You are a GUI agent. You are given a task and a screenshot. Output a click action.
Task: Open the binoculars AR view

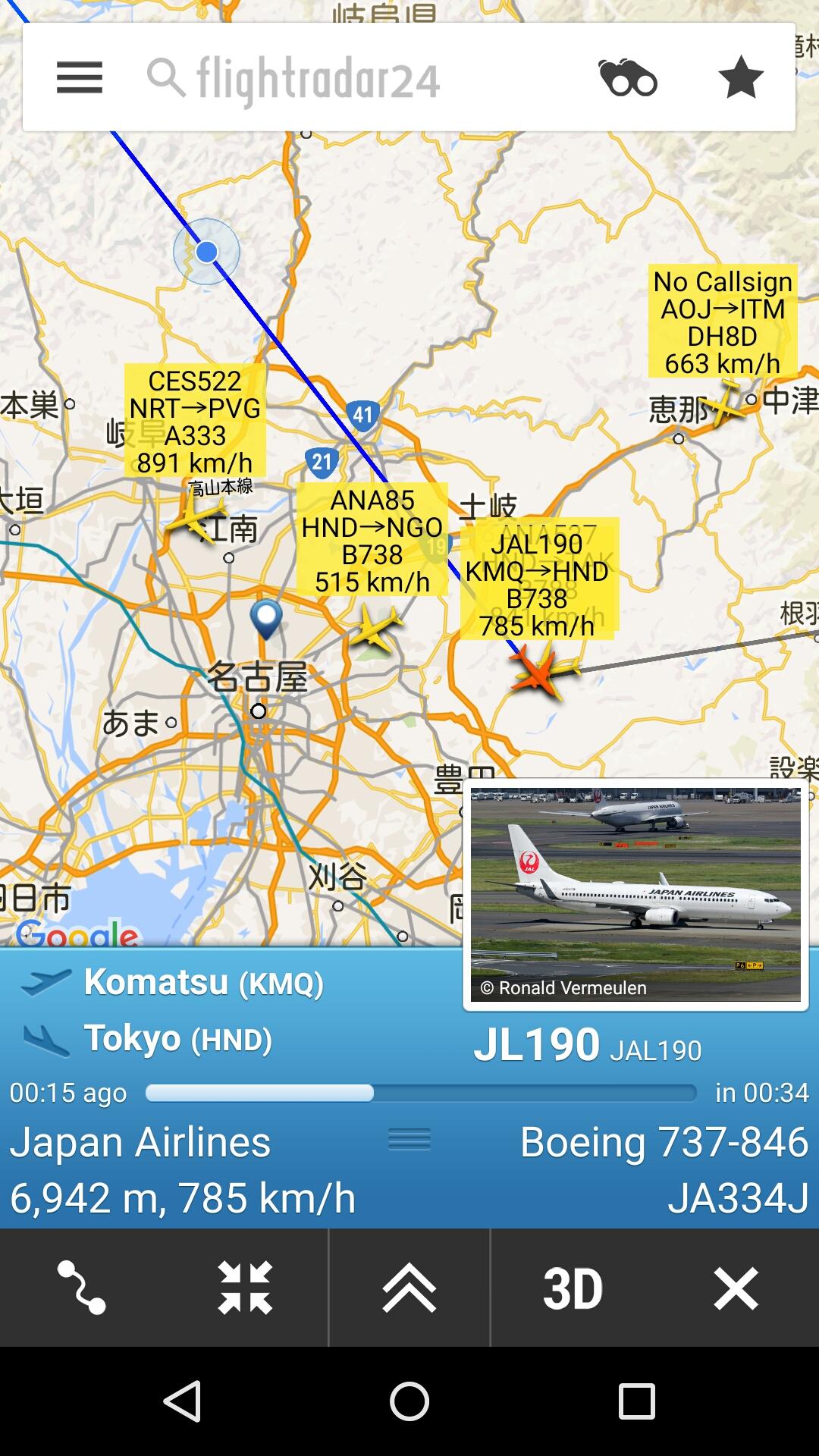click(627, 77)
